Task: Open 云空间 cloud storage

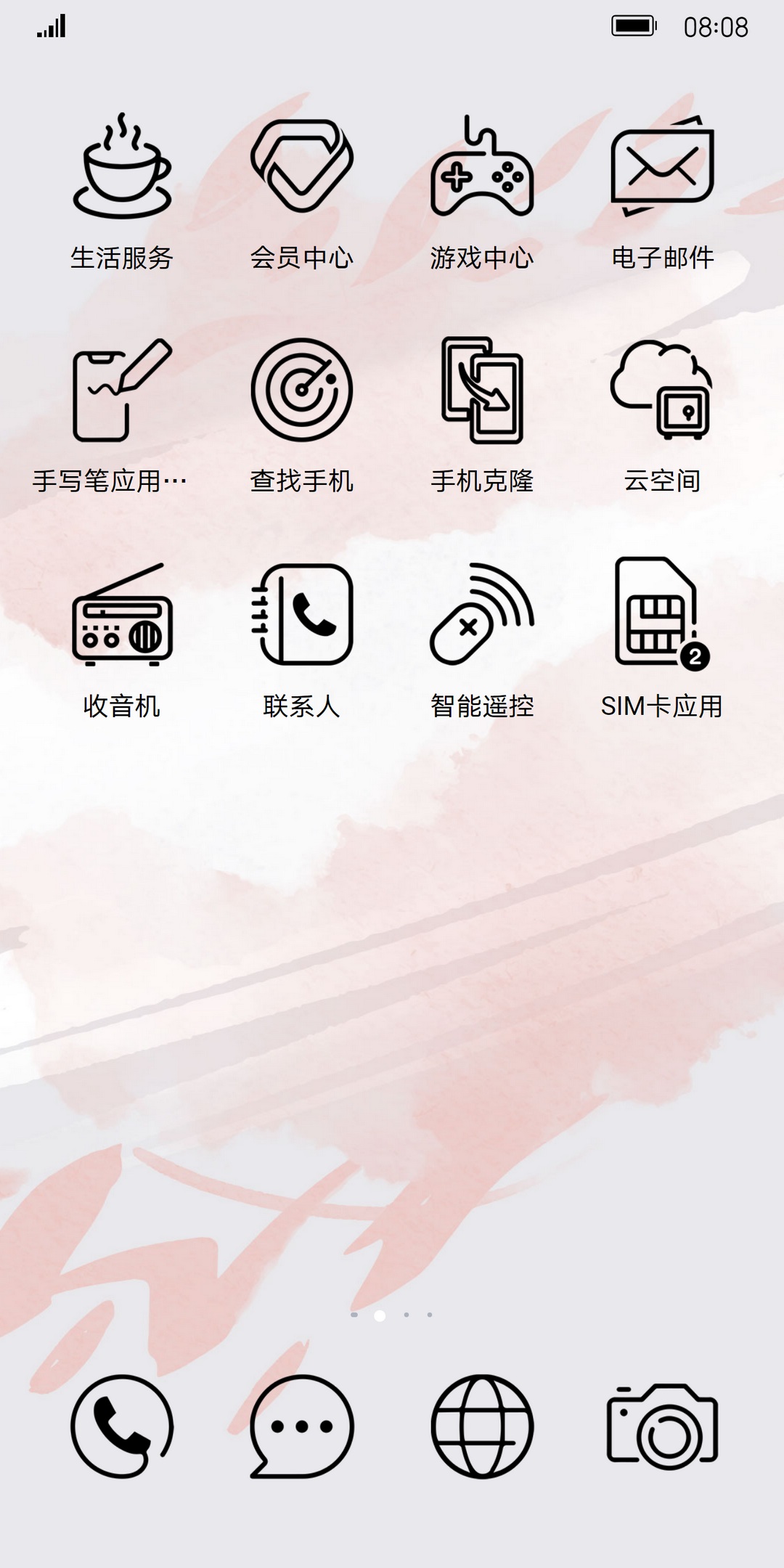Action: point(662,391)
